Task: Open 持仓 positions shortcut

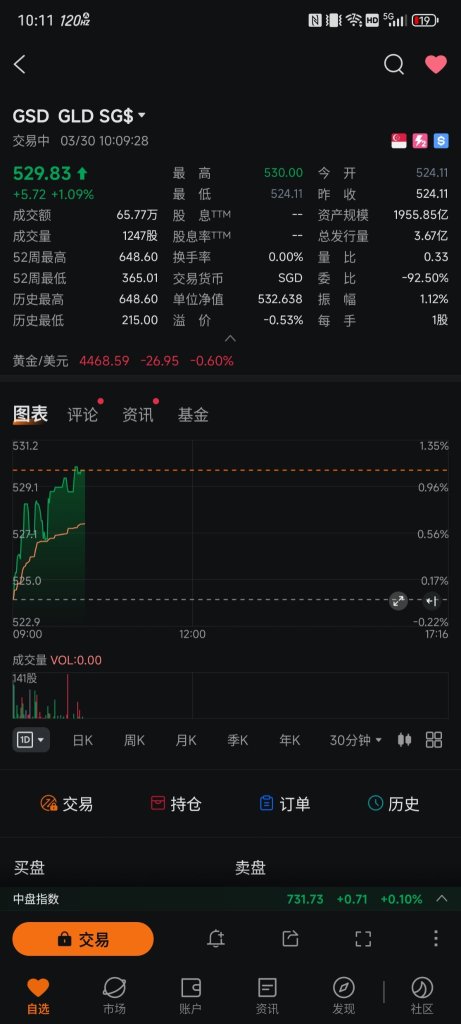Action: pos(176,804)
